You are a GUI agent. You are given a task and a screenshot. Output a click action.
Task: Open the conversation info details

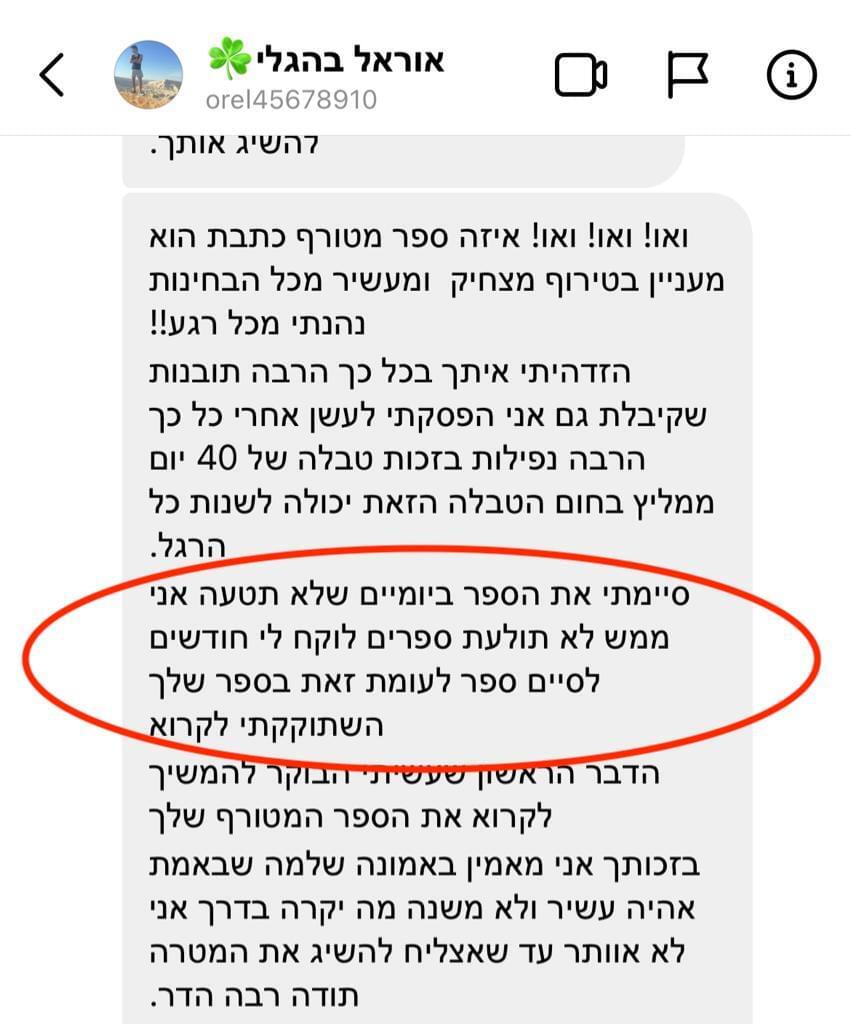791,75
